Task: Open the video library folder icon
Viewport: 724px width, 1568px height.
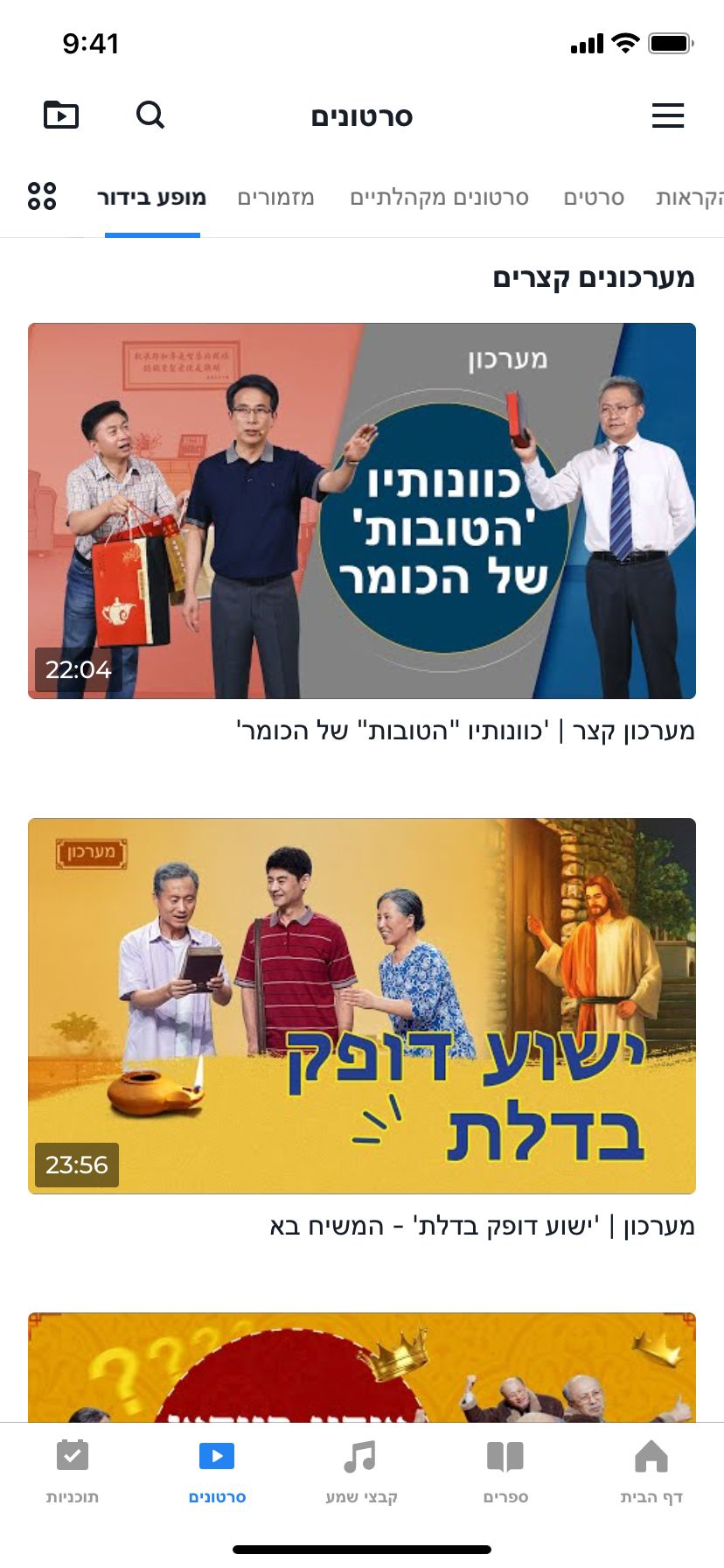Action: 61,115
